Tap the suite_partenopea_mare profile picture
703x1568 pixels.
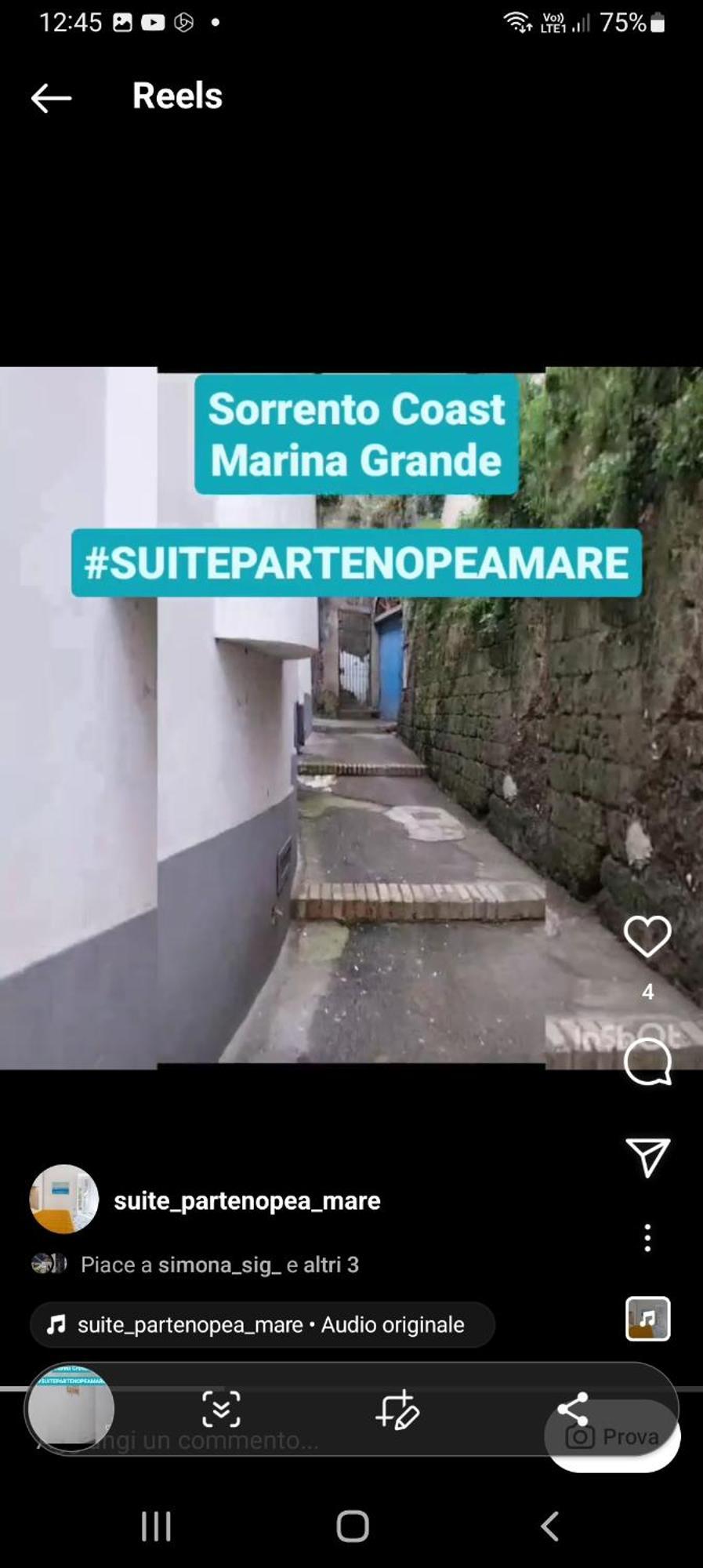tap(64, 1199)
